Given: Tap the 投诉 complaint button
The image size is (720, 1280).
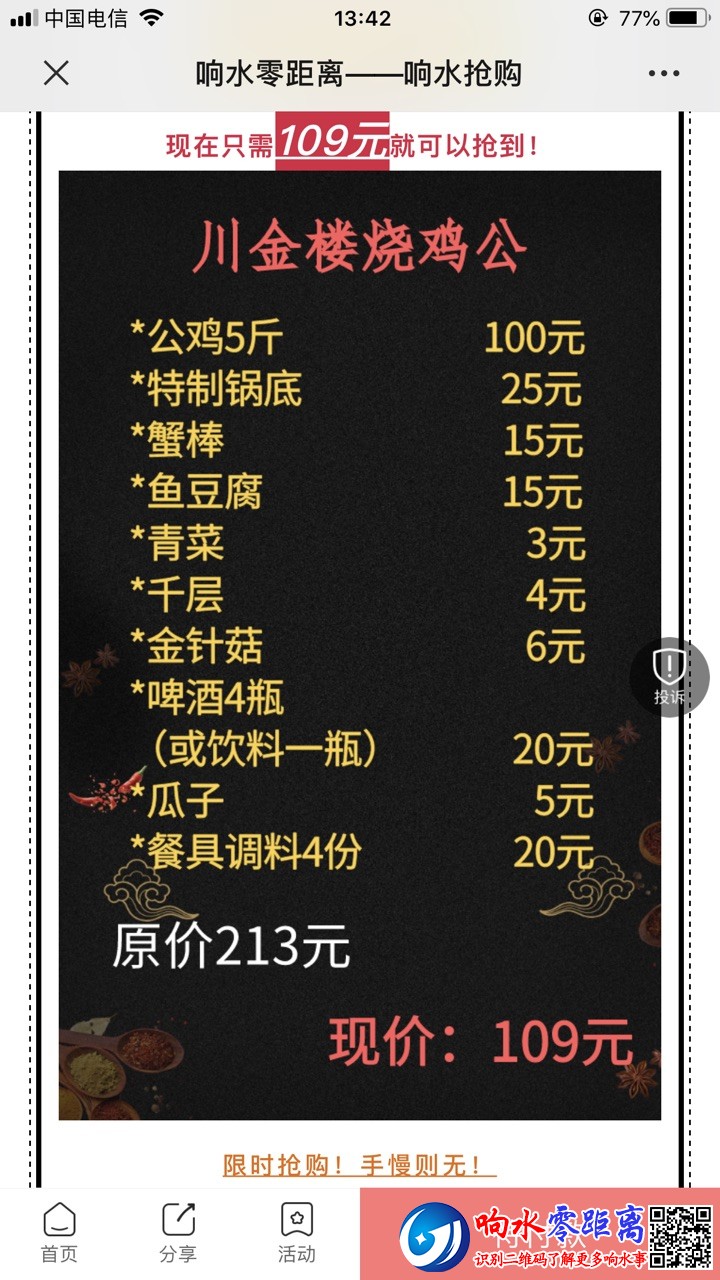Looking at the screenshot, I should (x=669, y=677).
